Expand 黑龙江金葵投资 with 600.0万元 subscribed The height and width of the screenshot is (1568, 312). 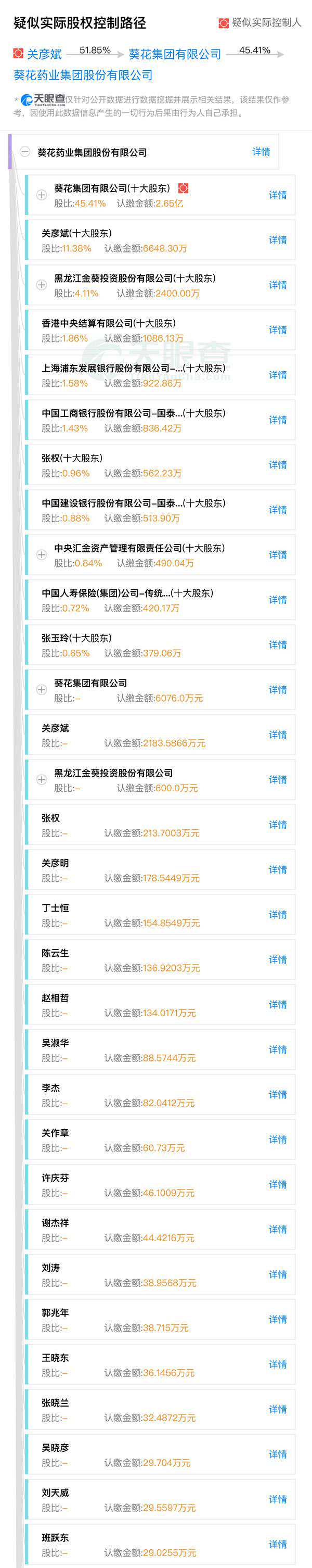click(x=42, y=780)
